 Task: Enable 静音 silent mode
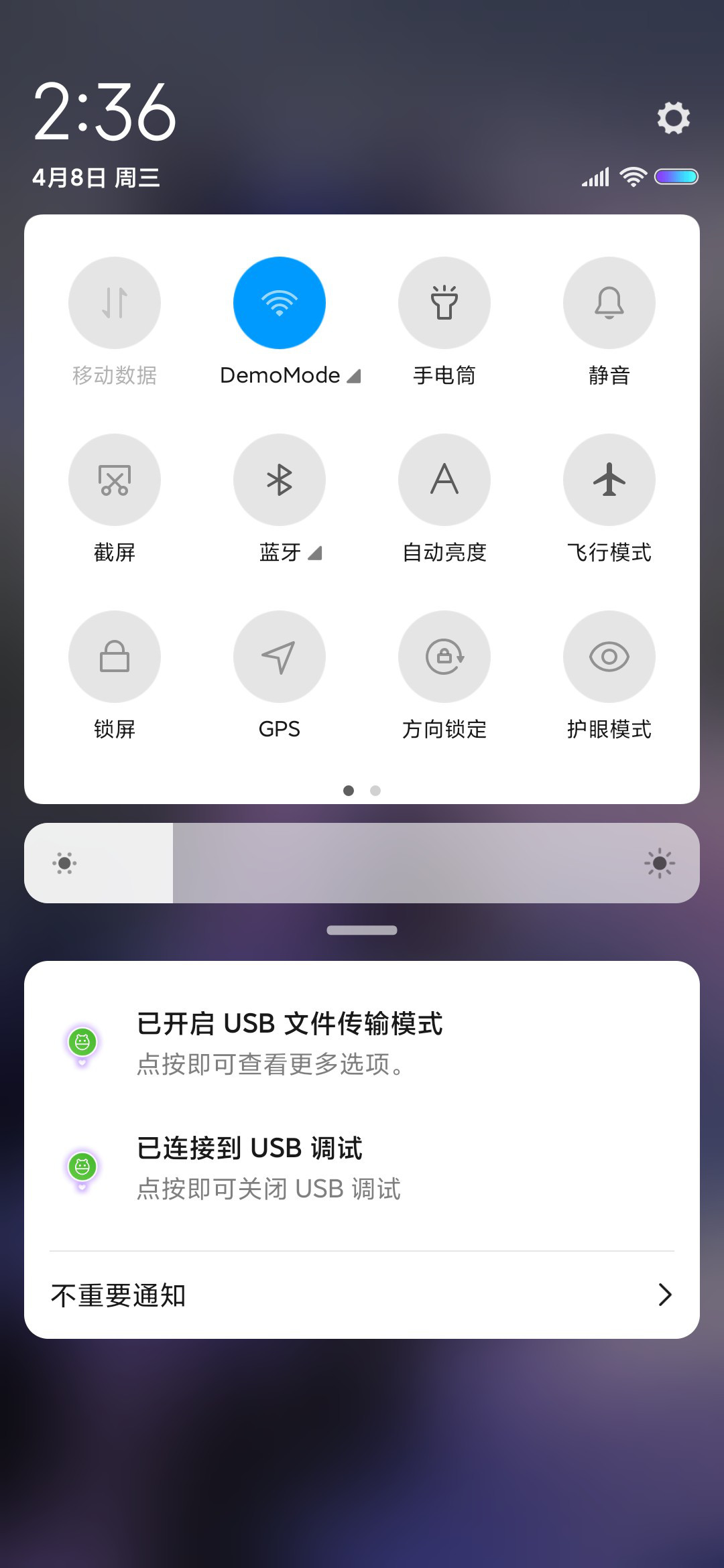[609, 303]
